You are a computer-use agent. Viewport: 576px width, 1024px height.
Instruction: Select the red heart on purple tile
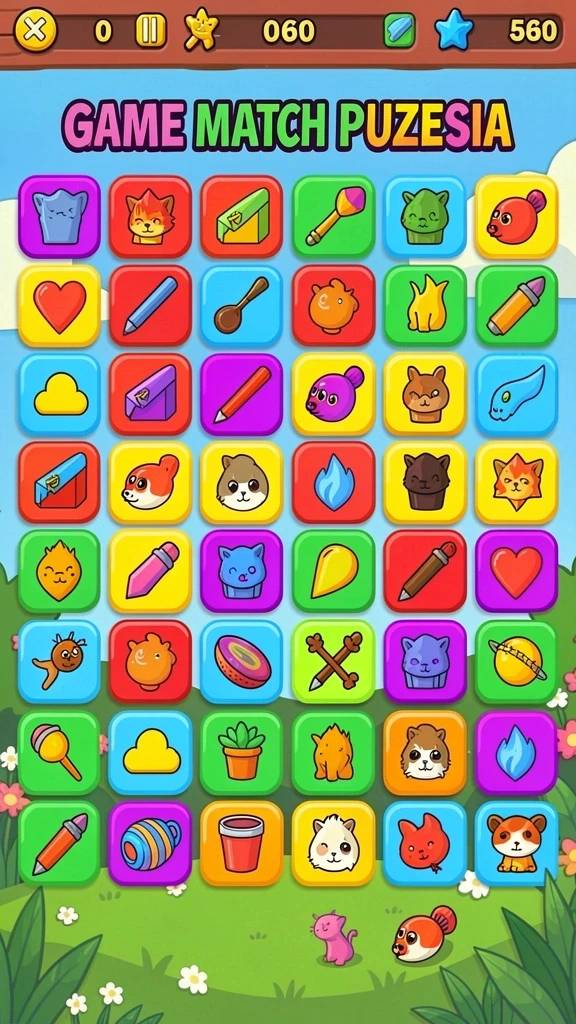pos(516,570)
